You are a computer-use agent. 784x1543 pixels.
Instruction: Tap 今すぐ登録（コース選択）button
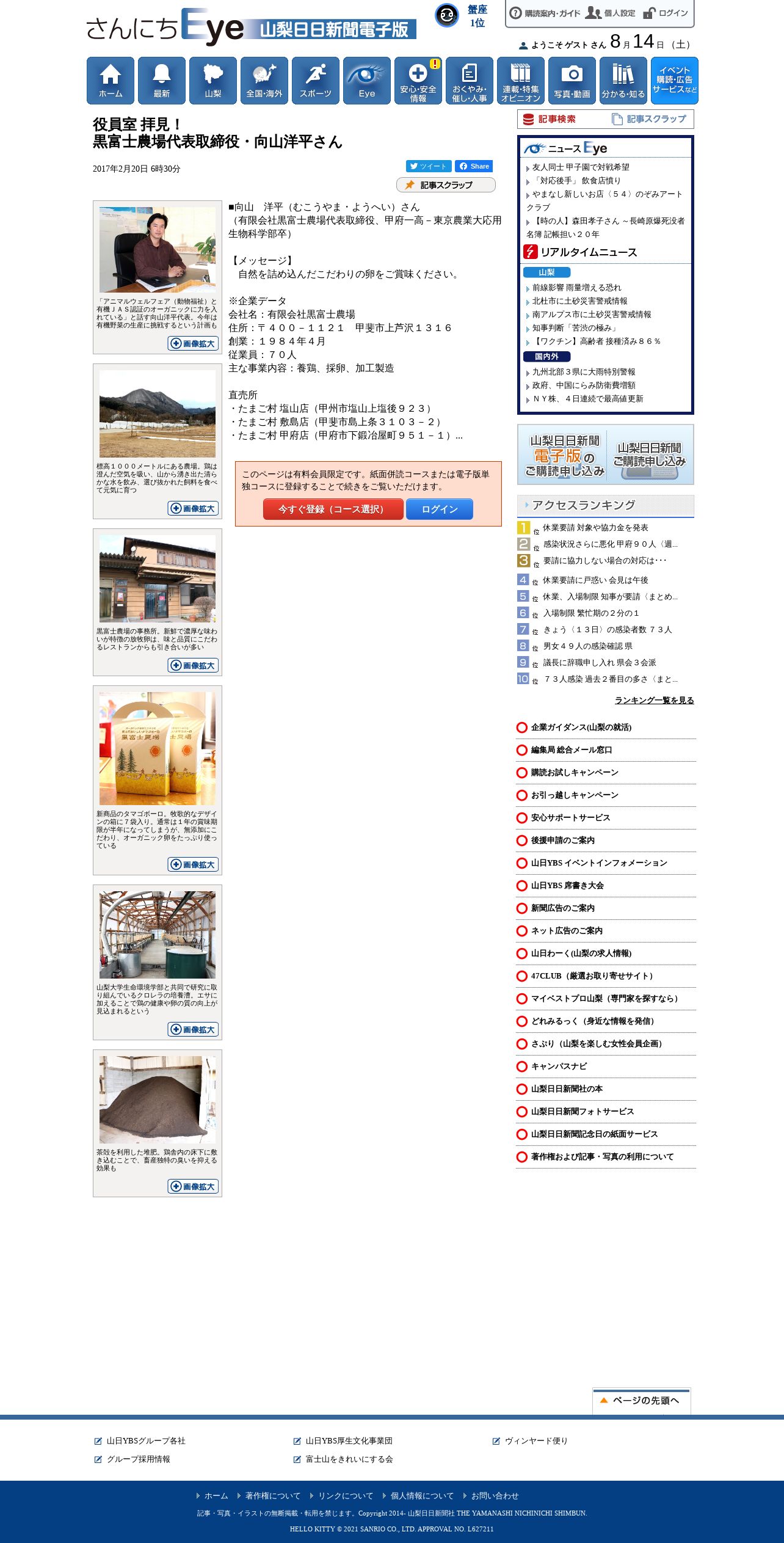[333, 509]
